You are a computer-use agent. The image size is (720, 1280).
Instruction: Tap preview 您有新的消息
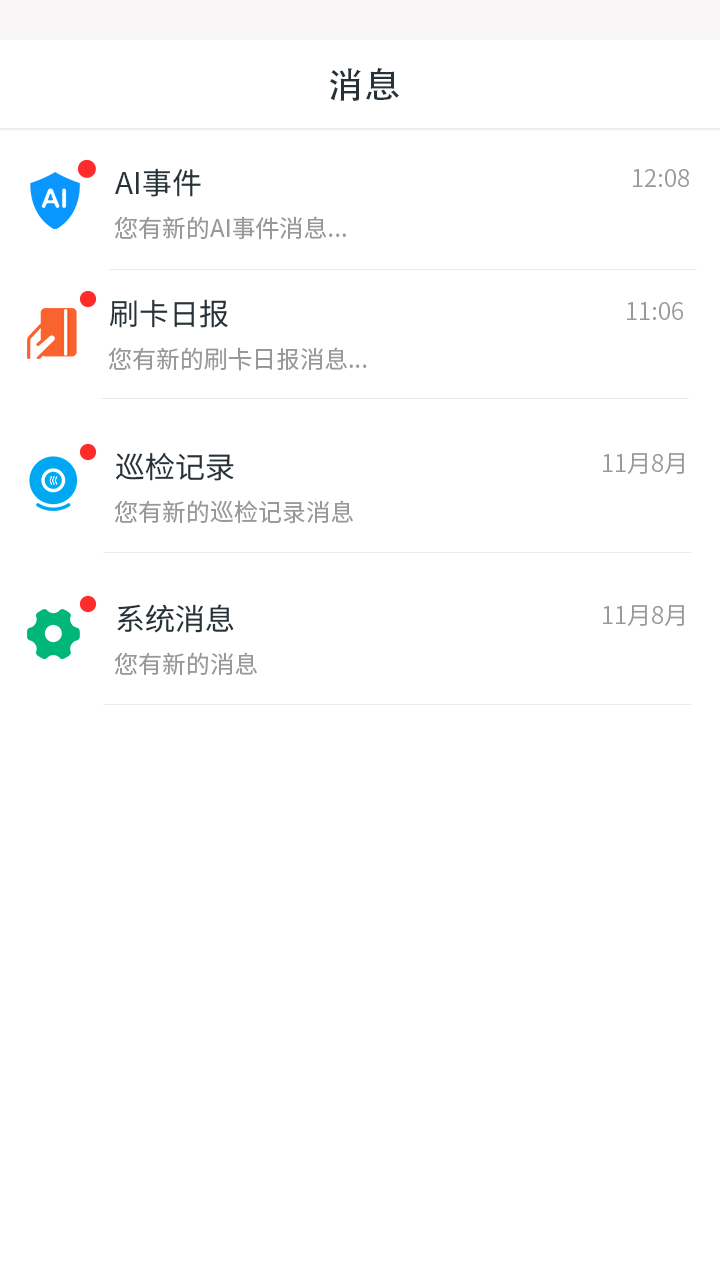183,664
